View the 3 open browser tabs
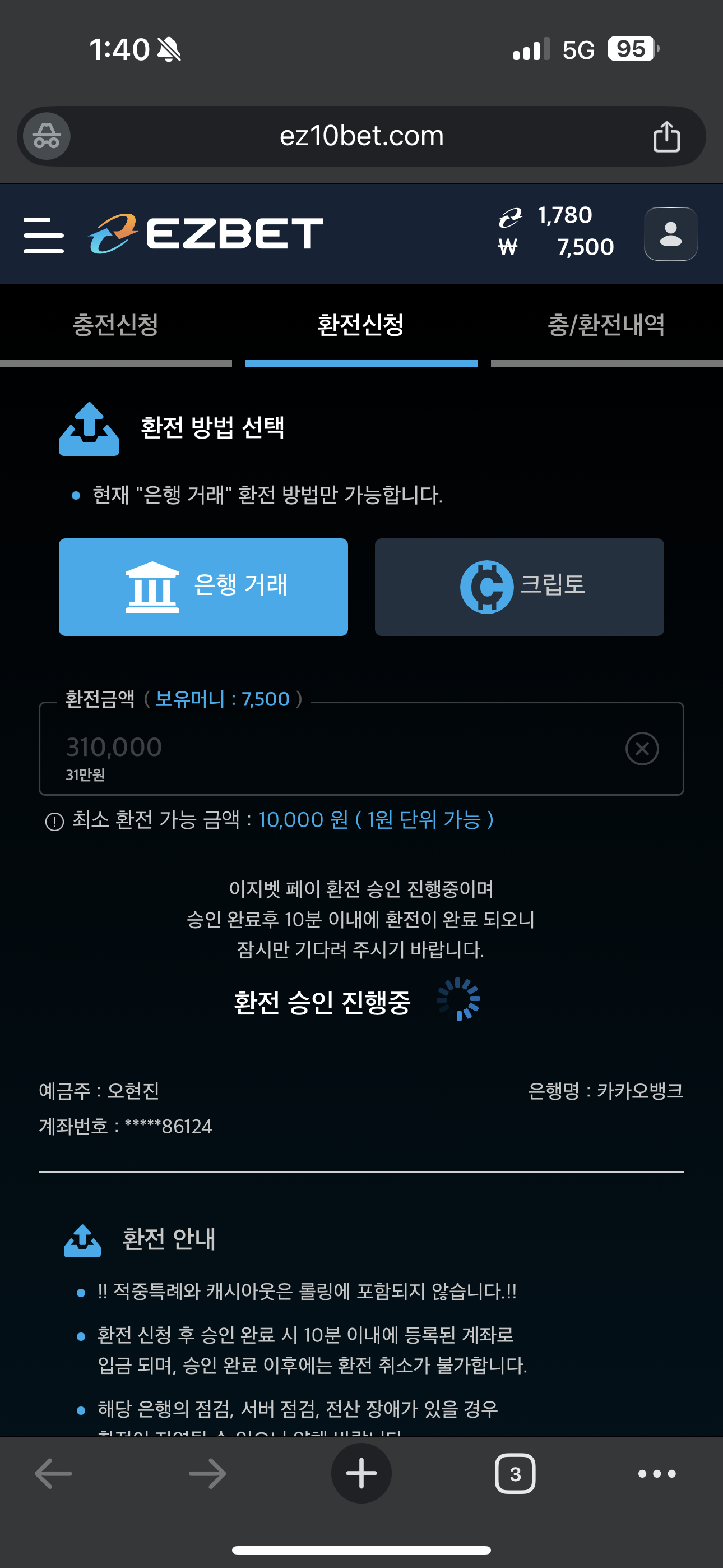The image size is (723, 1568). (515, 1474)
